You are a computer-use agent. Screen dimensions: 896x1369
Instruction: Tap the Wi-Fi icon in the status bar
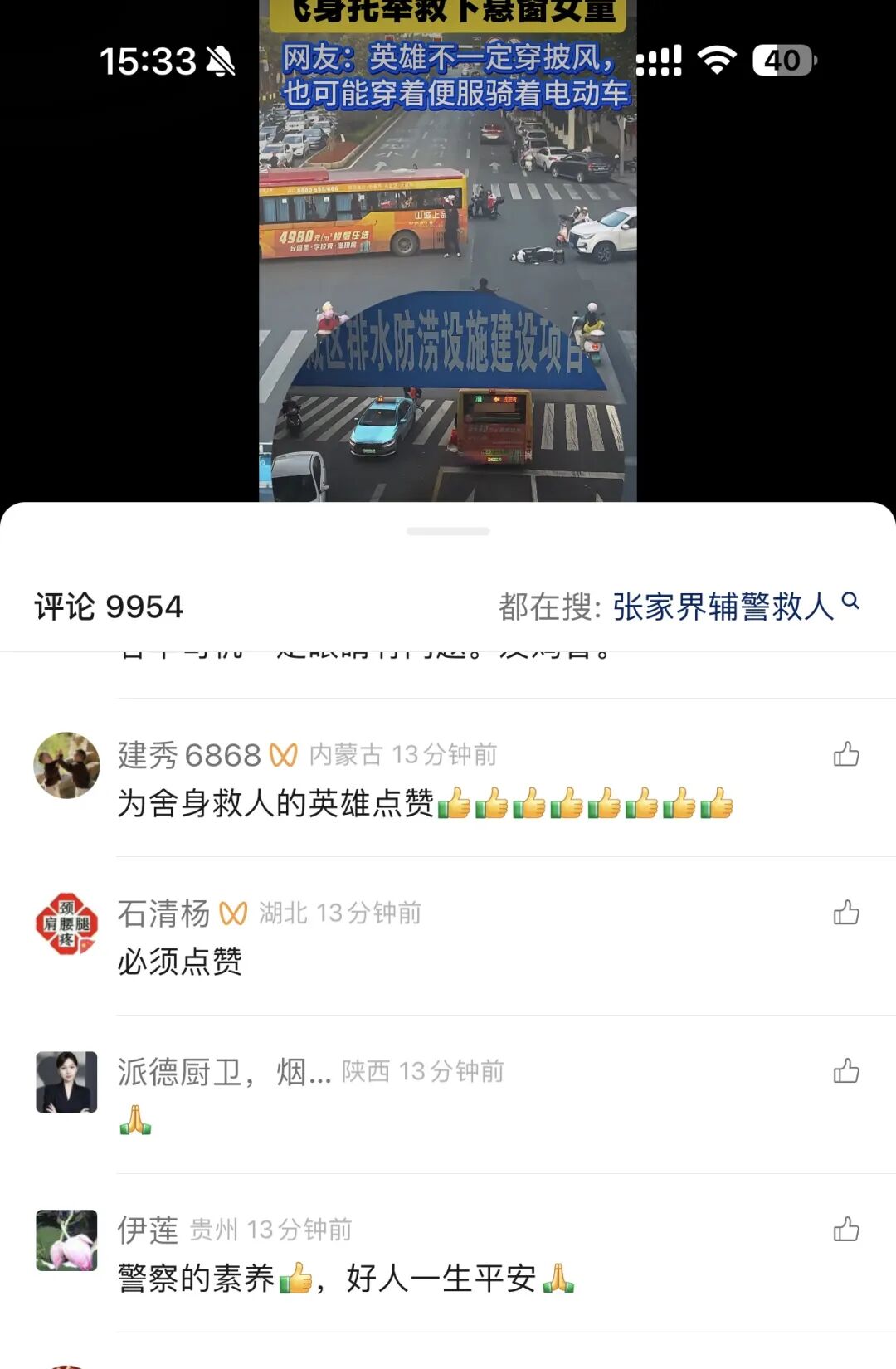pos(716,58)
